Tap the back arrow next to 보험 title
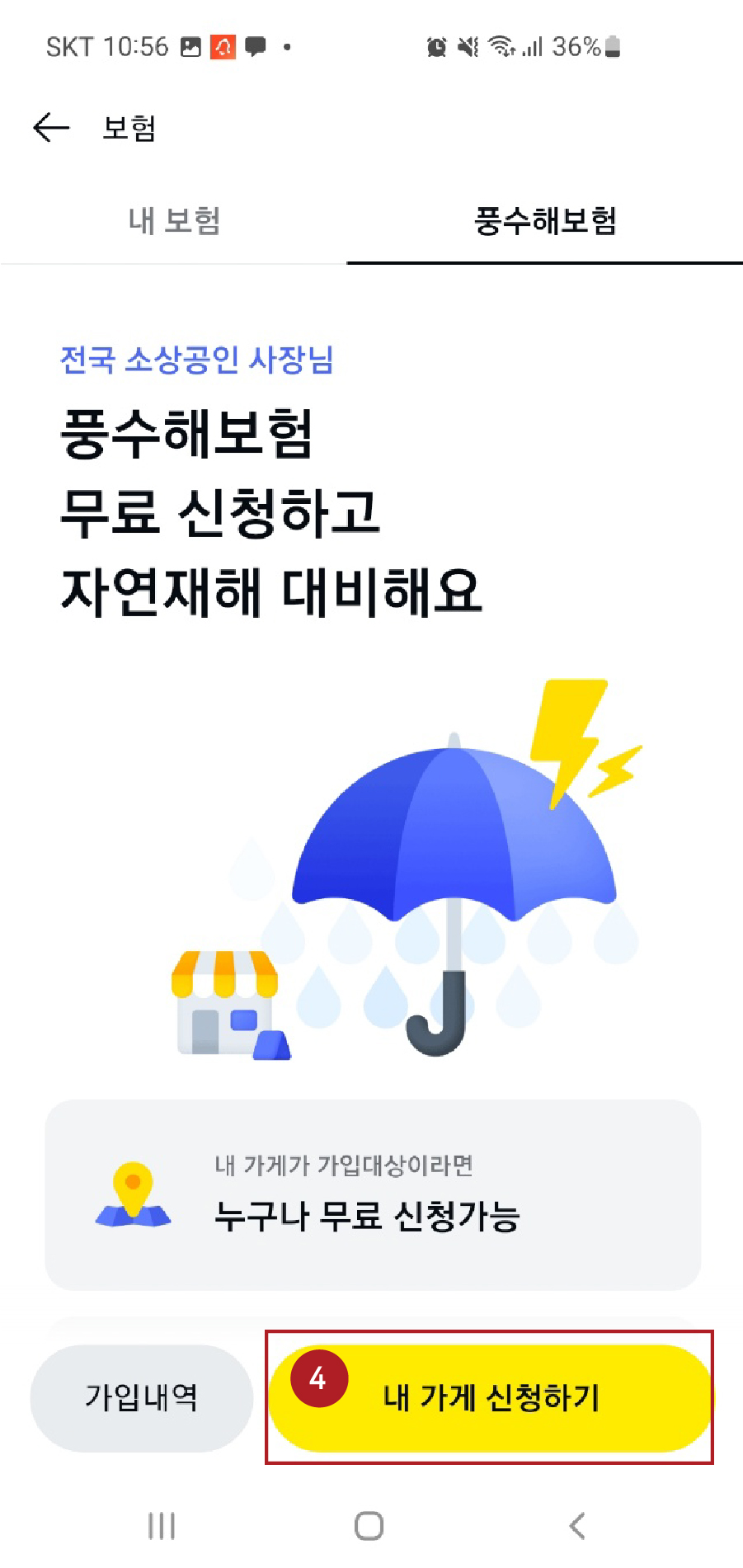The height and width of the screenshot is (1568, 743). coord(51,128)
